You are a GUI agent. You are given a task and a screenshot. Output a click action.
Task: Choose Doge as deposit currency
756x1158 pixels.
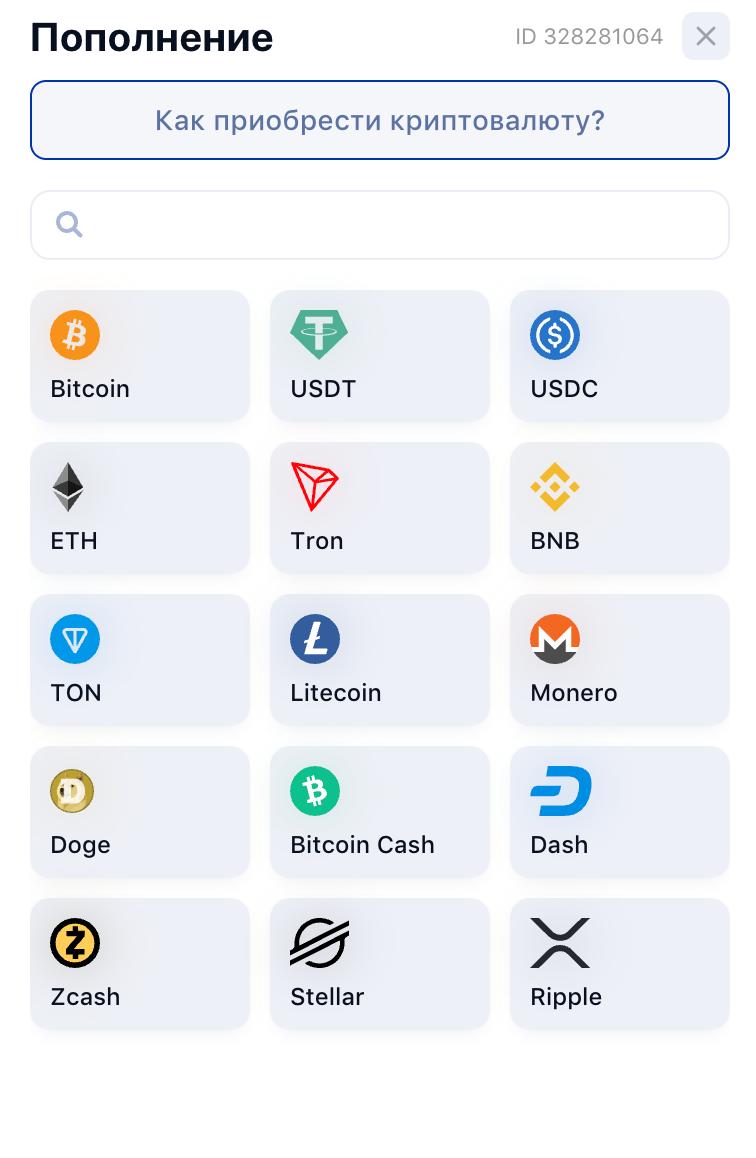(139, 812)
